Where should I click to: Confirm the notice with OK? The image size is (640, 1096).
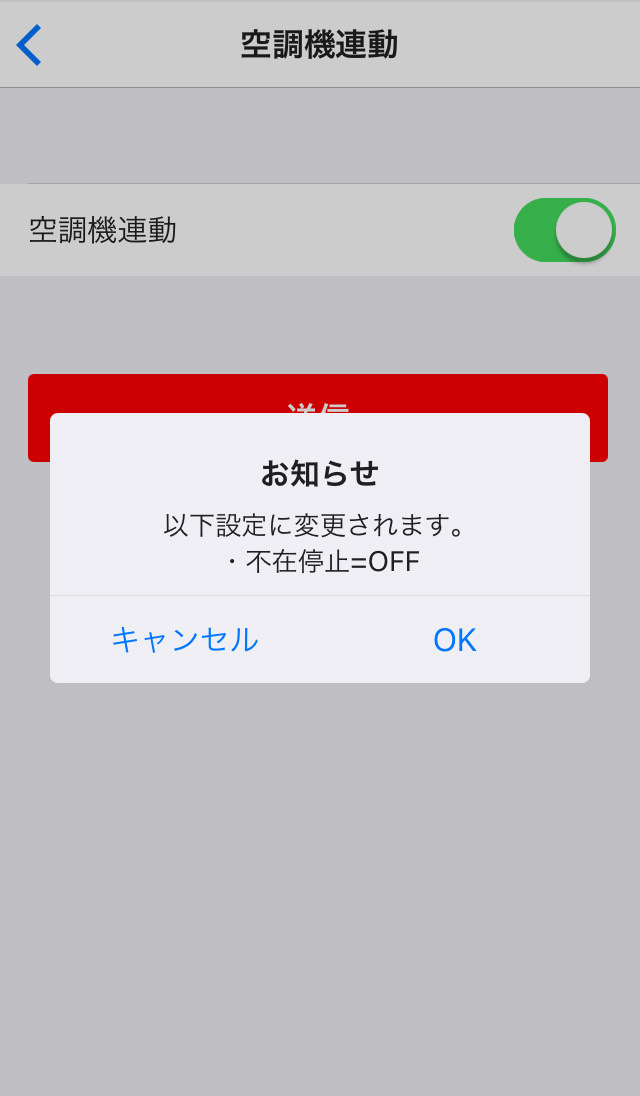point(454,640)
